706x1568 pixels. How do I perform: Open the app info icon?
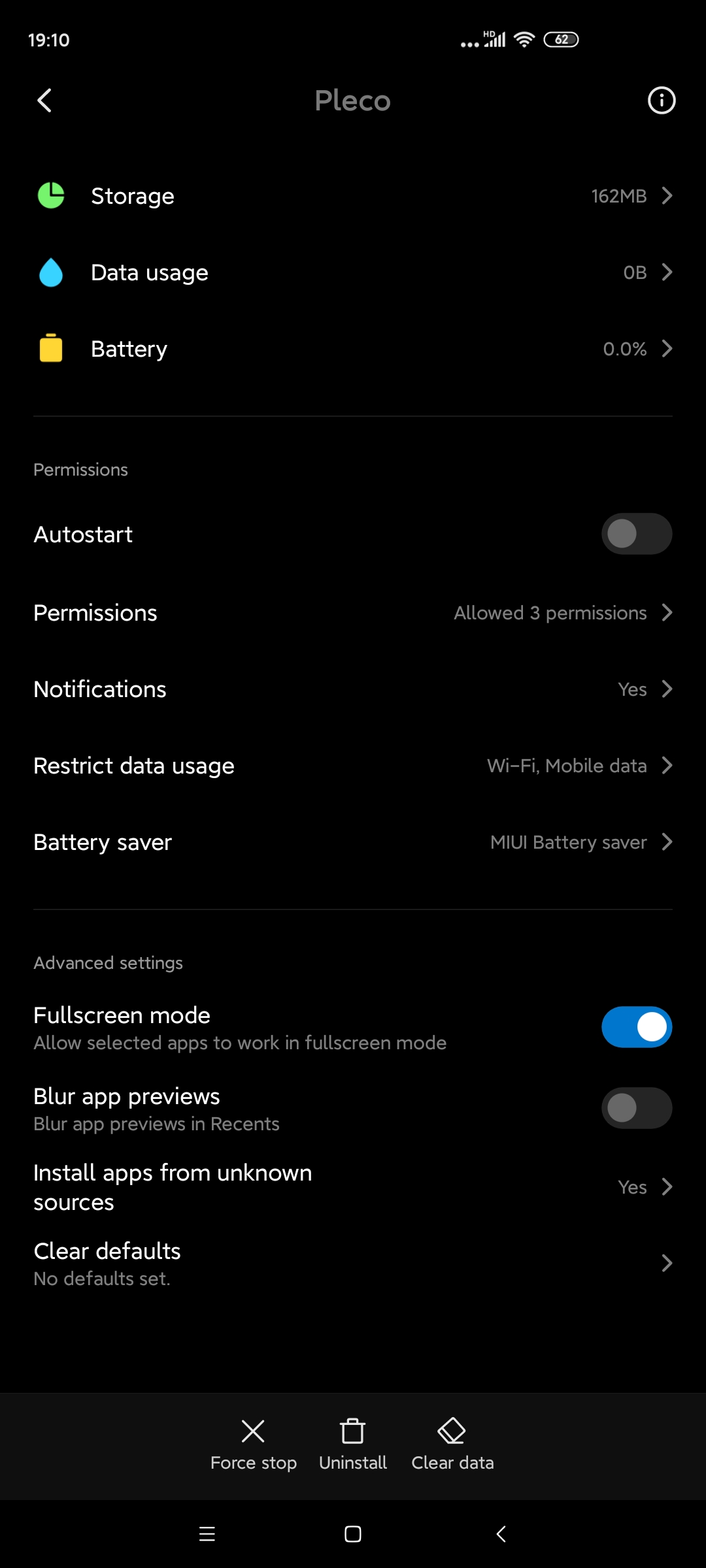(661, 101)
